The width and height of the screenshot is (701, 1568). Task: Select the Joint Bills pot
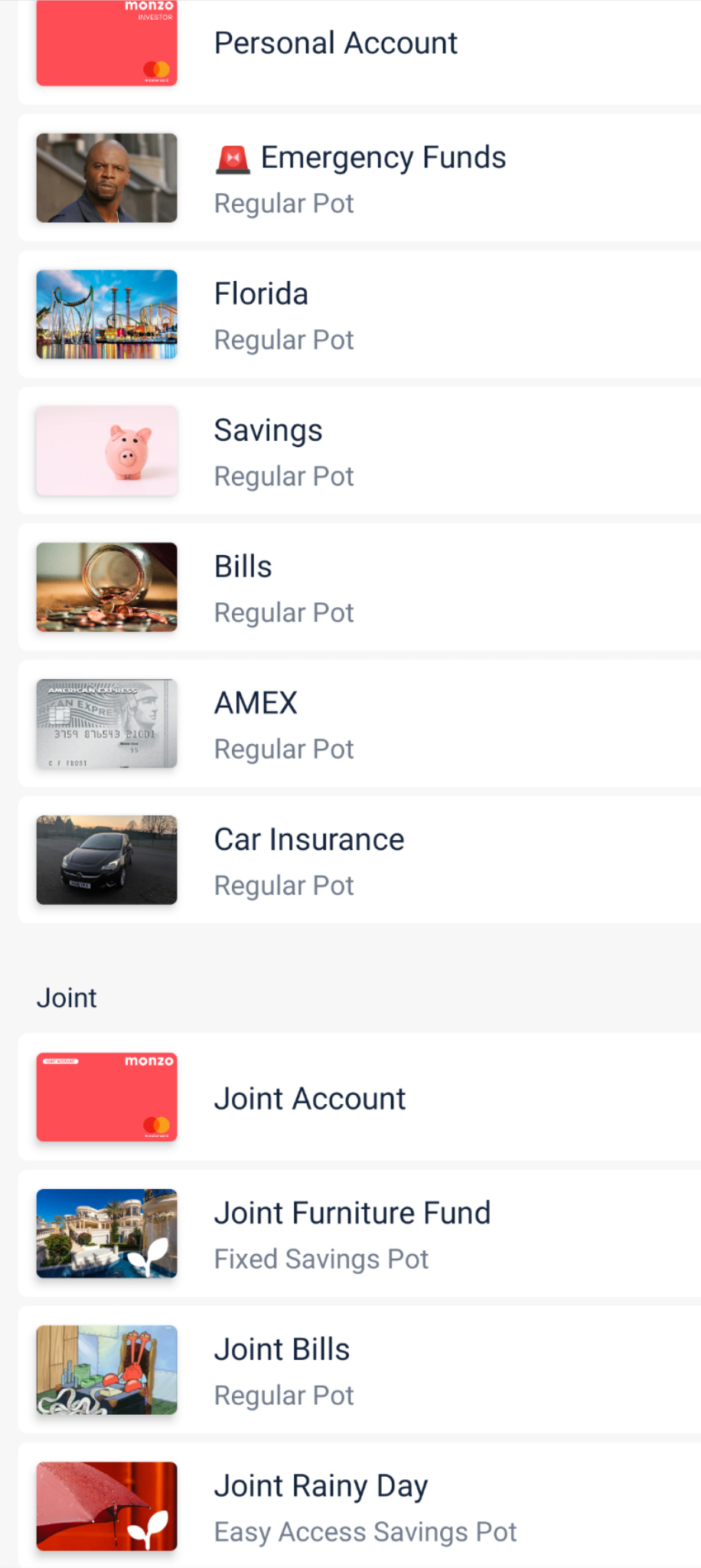pyautogui.click(x=360, y=1370)
